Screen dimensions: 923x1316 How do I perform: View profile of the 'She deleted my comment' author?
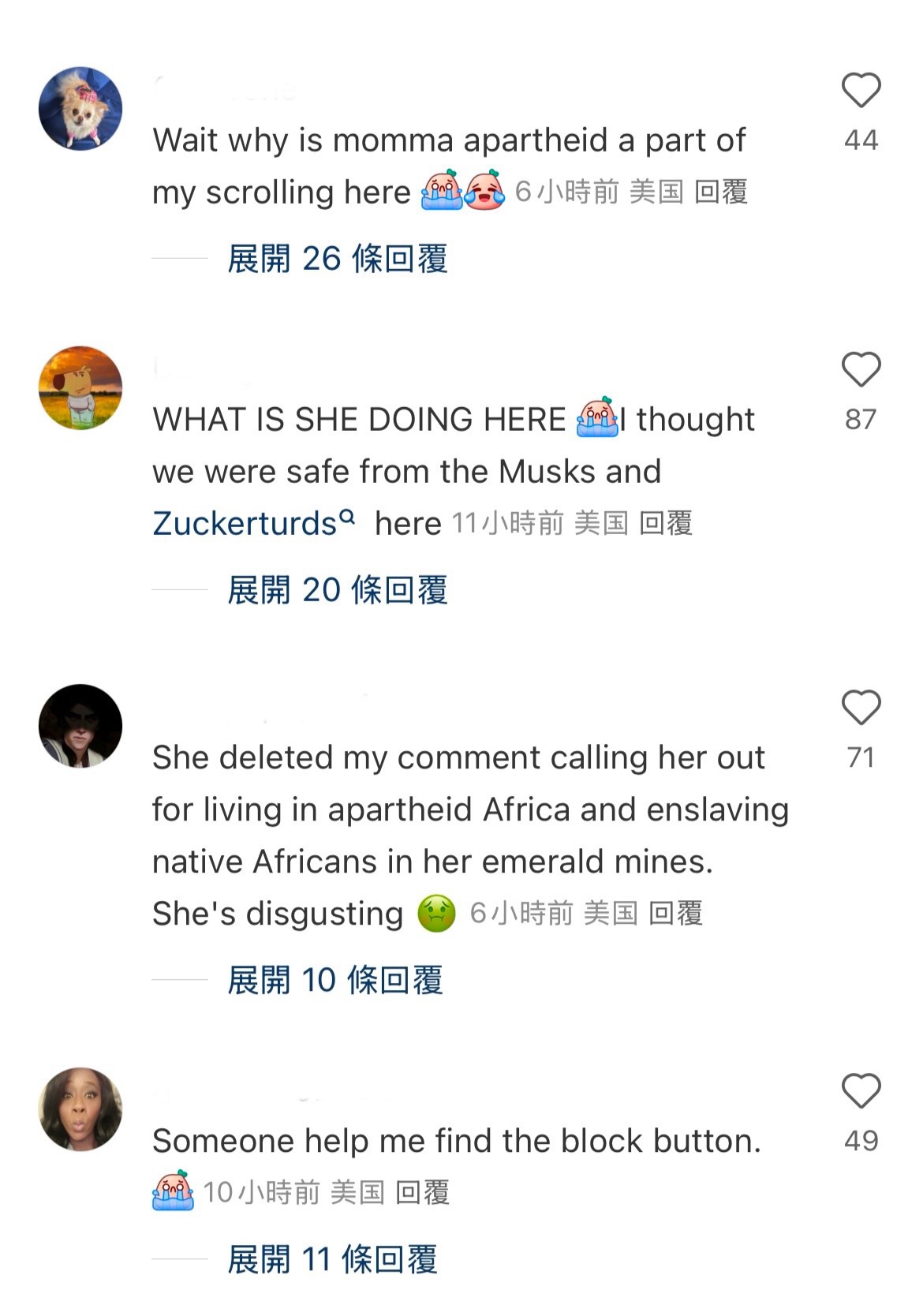coord(80,726)
